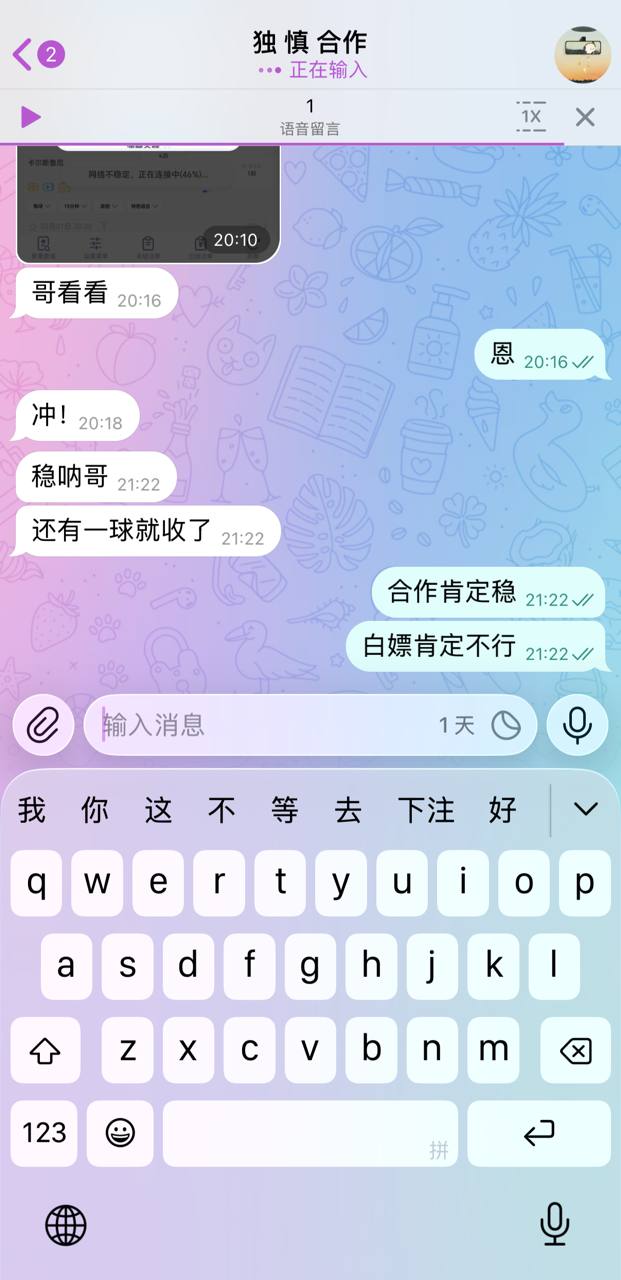Start keyboard dictation
Screen dimensions: 621x1280
click(554, 1224)
